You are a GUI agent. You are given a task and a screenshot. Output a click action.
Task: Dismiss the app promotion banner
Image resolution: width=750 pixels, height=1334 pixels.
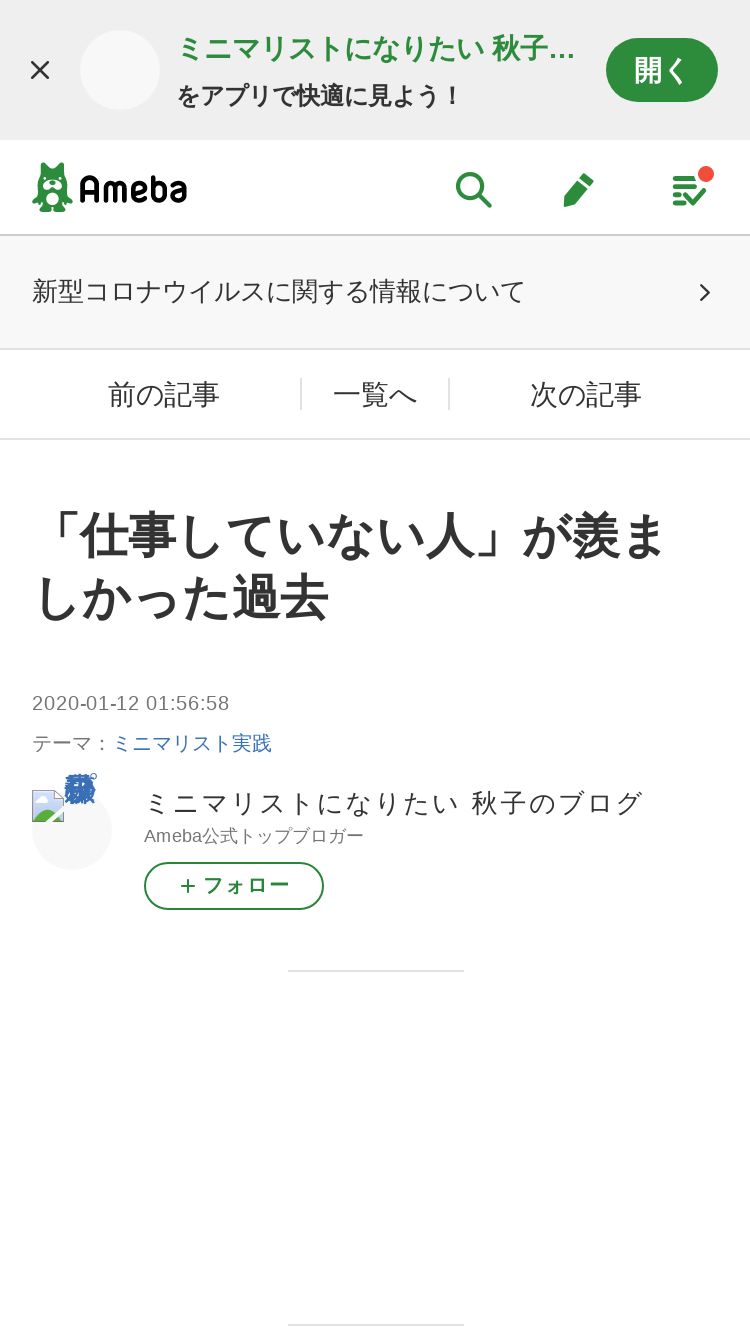[x=40, y=70]
